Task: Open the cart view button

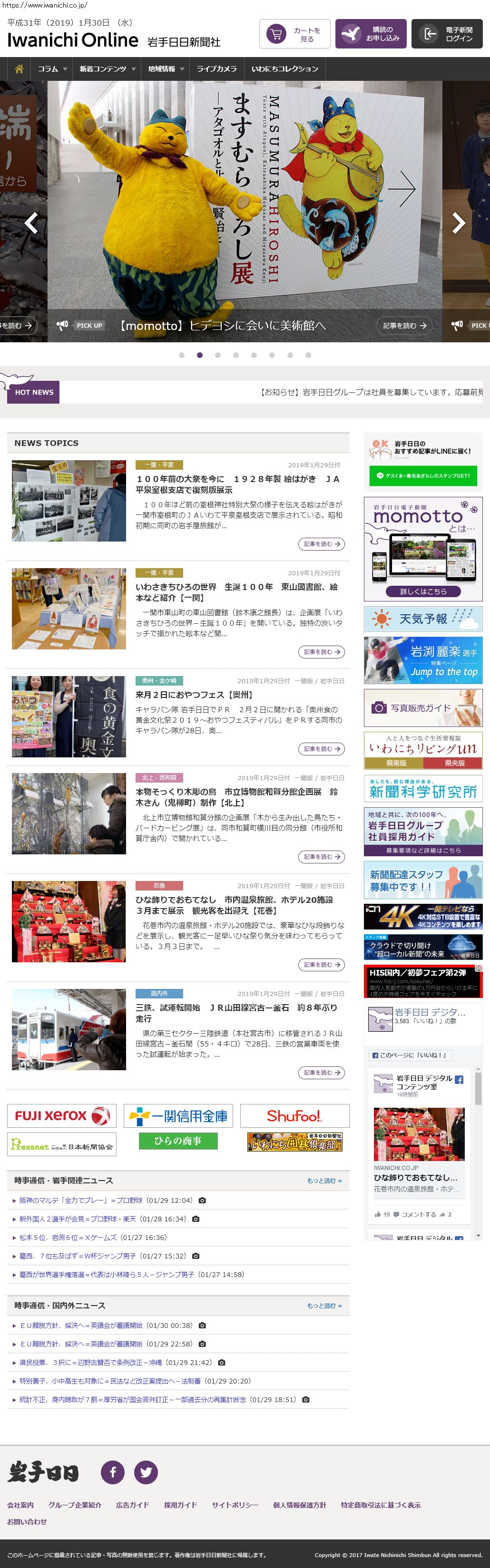Action: point(294,34)
